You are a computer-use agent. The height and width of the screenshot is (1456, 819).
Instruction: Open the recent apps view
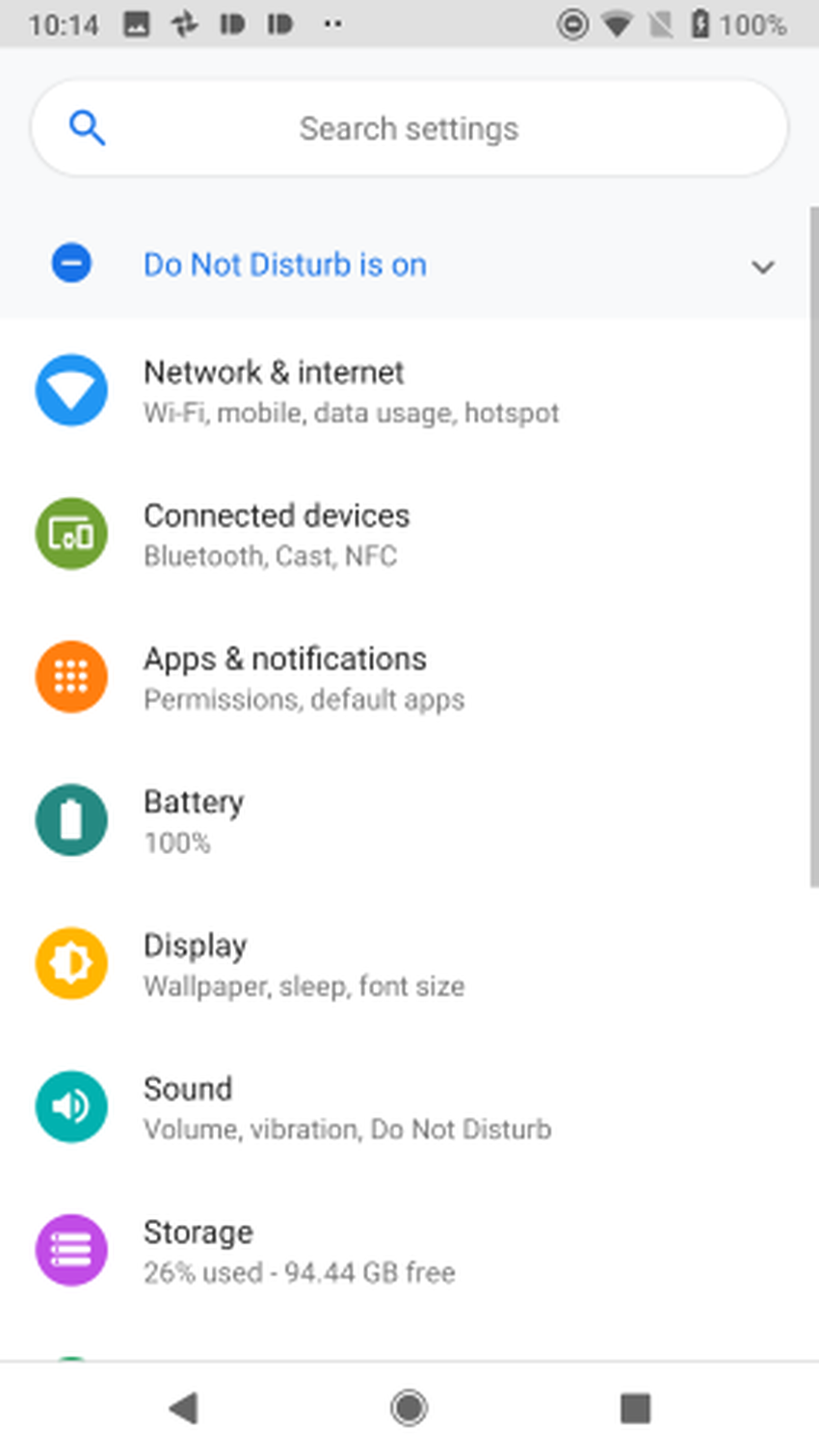pos(635,1408)
